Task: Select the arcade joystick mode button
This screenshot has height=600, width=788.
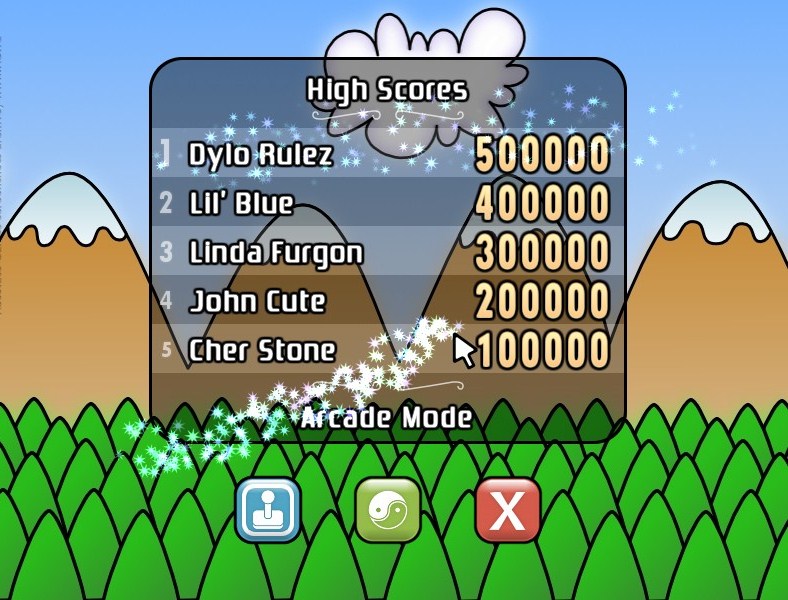Action: [268, 511]
